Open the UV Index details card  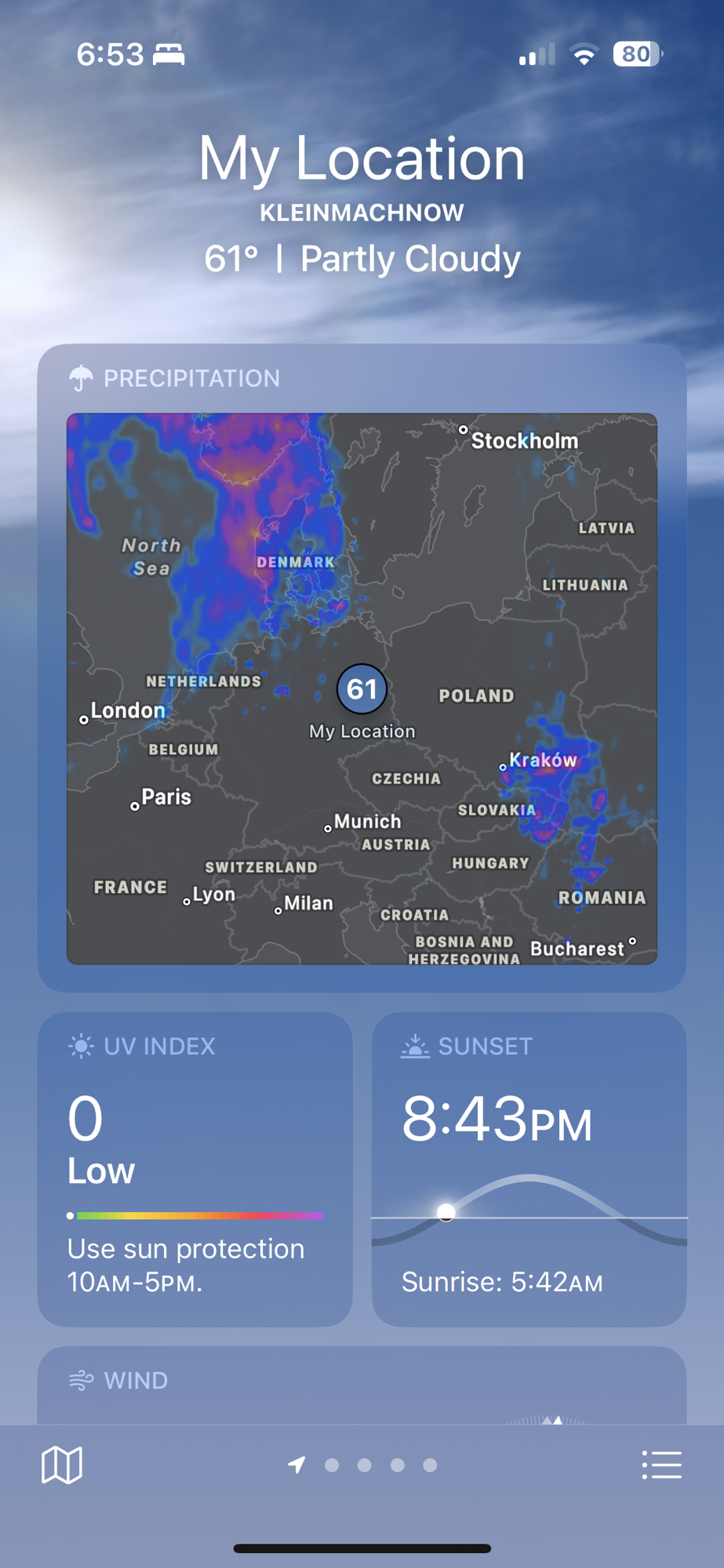click(x=195, y=1168)
